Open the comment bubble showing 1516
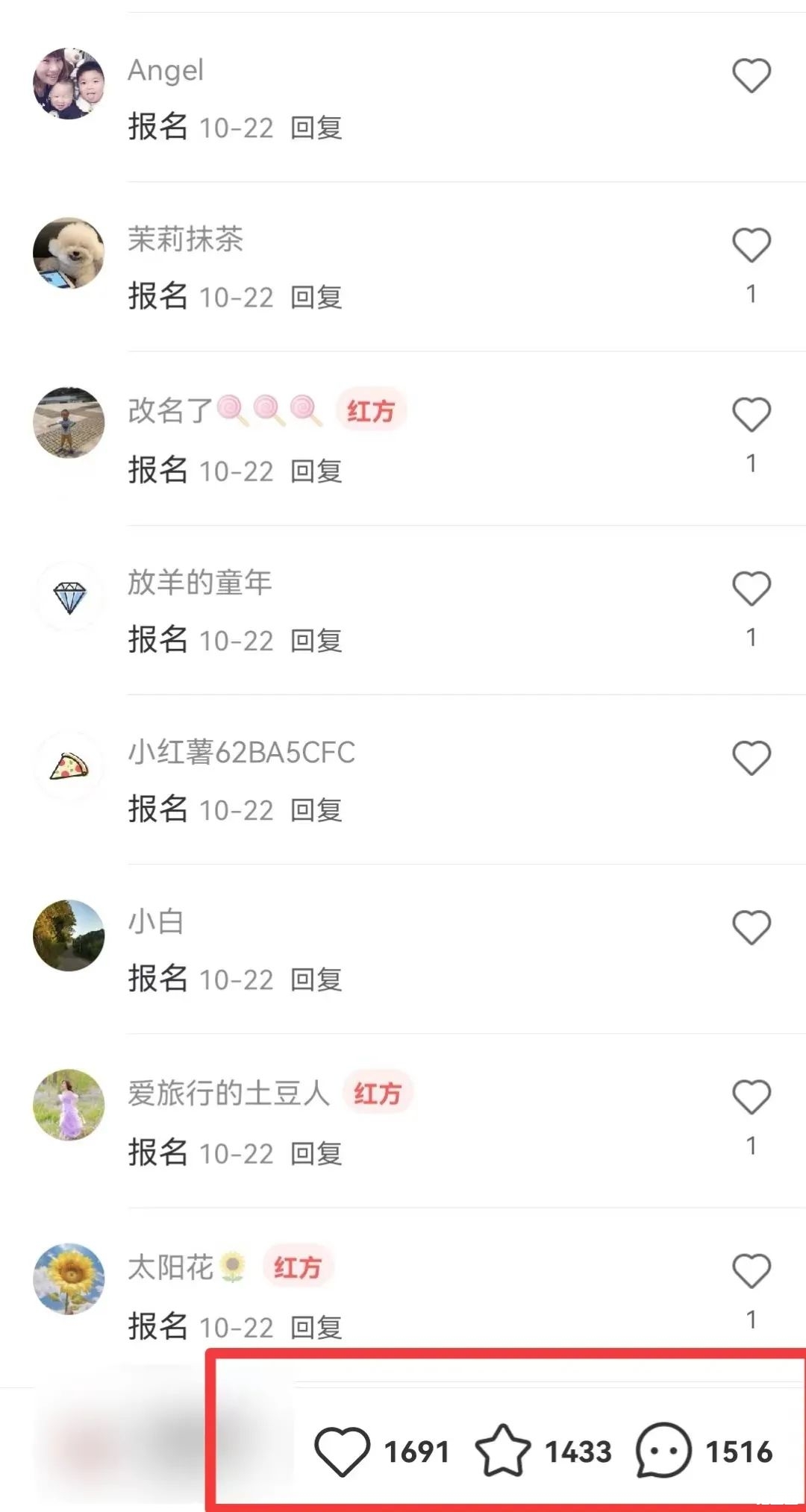The width and height of the screenshot is (806, 1512). 663,1451
